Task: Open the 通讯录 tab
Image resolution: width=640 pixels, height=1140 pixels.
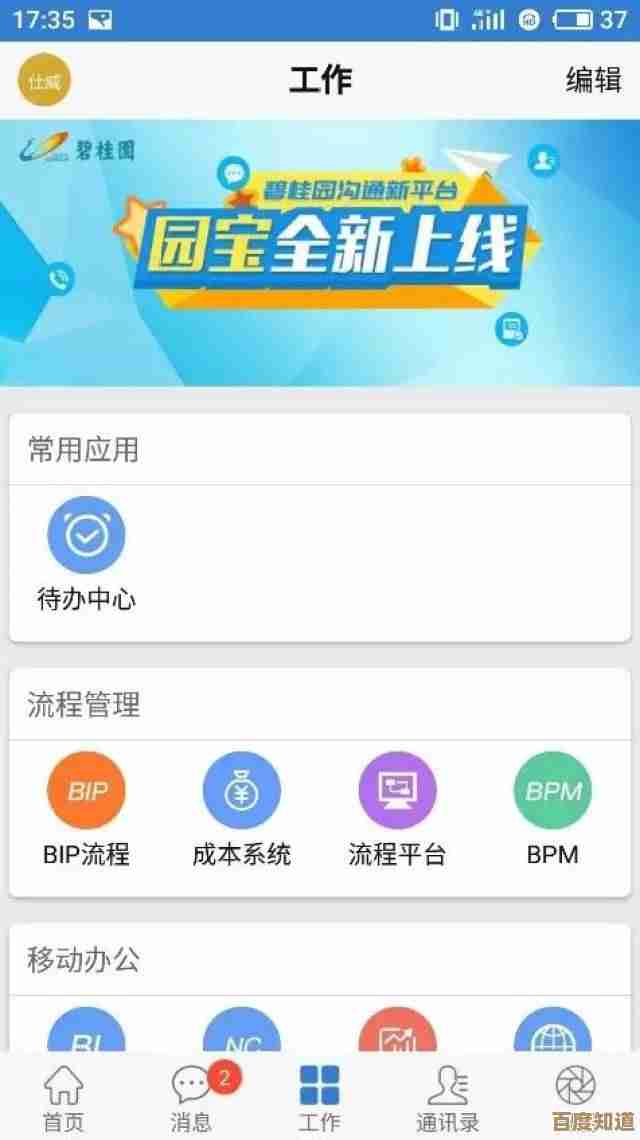Action: pyautogui.click(x=447, y=1098)
